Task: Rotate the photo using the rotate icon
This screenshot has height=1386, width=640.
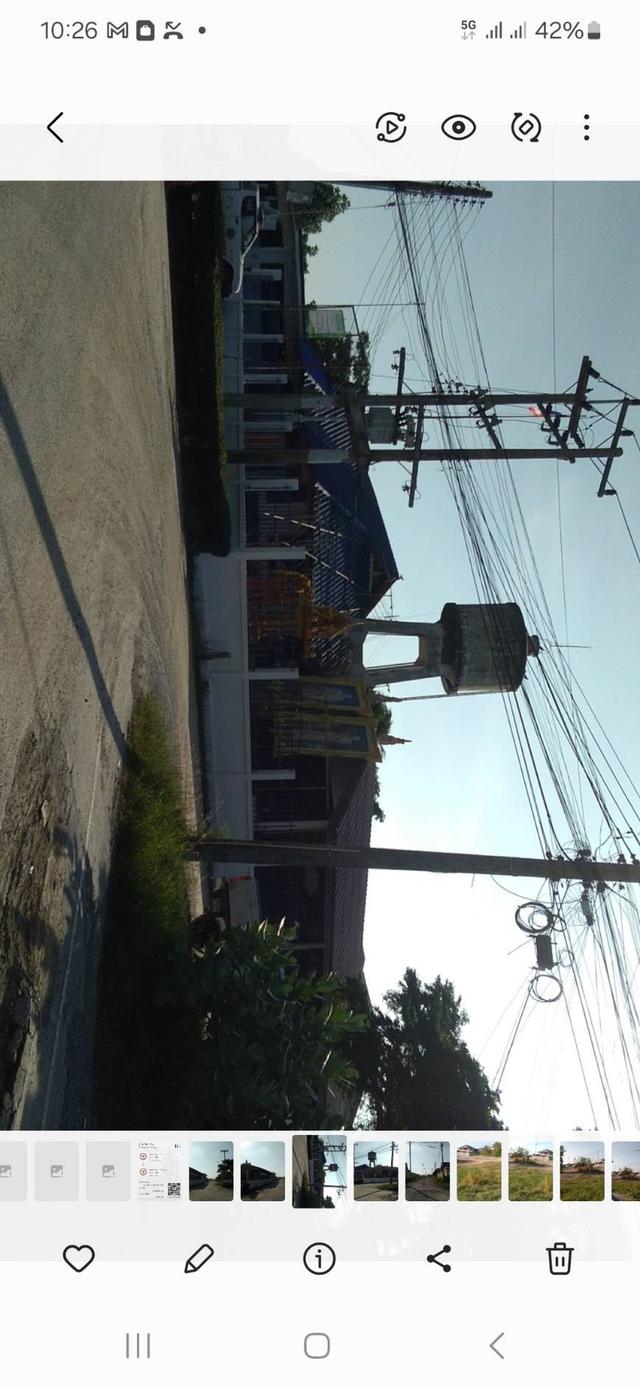Action: pyautogui.click(x=525, y=127)
